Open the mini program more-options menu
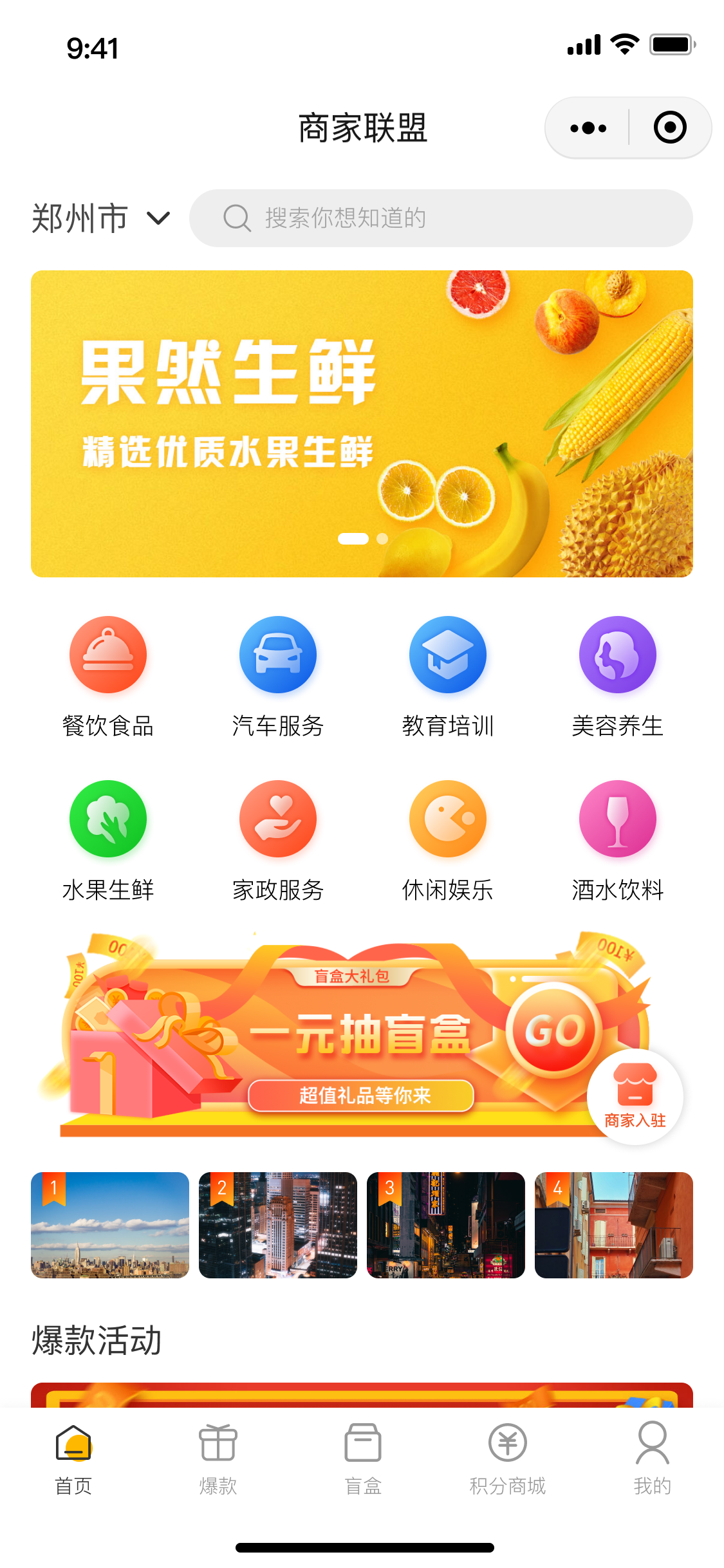The width and height of the screenshot is (724, 1568). click(588, 128)
